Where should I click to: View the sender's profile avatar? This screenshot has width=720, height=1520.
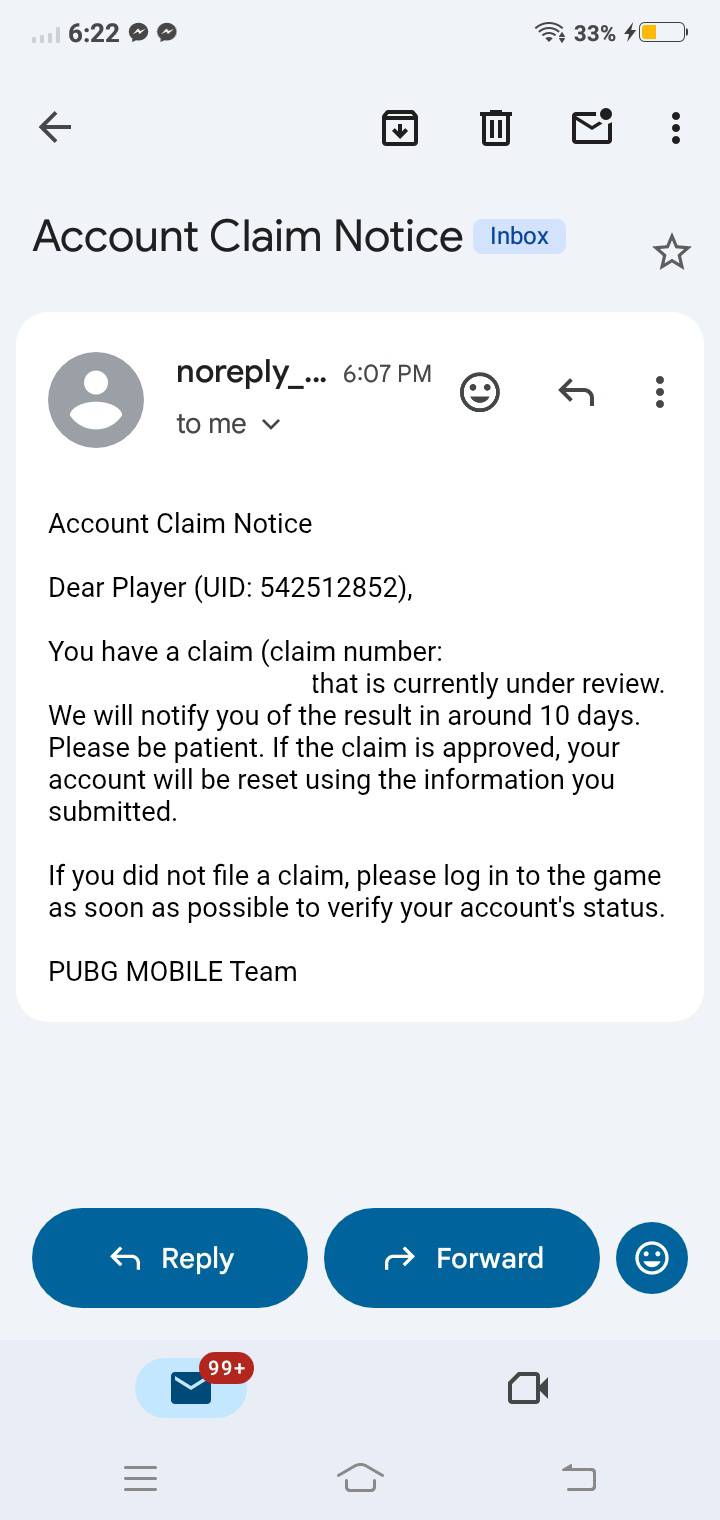tap(96, 399)
